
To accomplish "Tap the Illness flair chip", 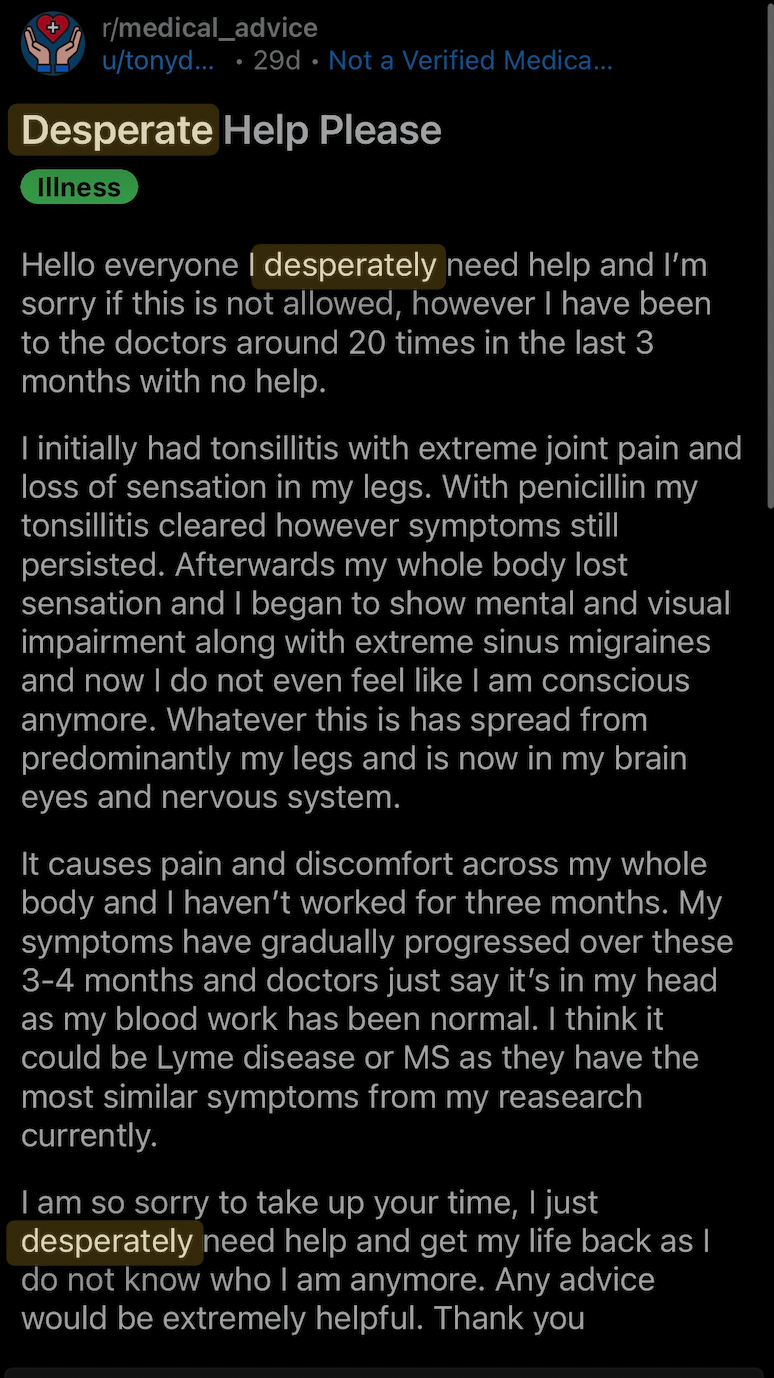I will coord(79,187).
